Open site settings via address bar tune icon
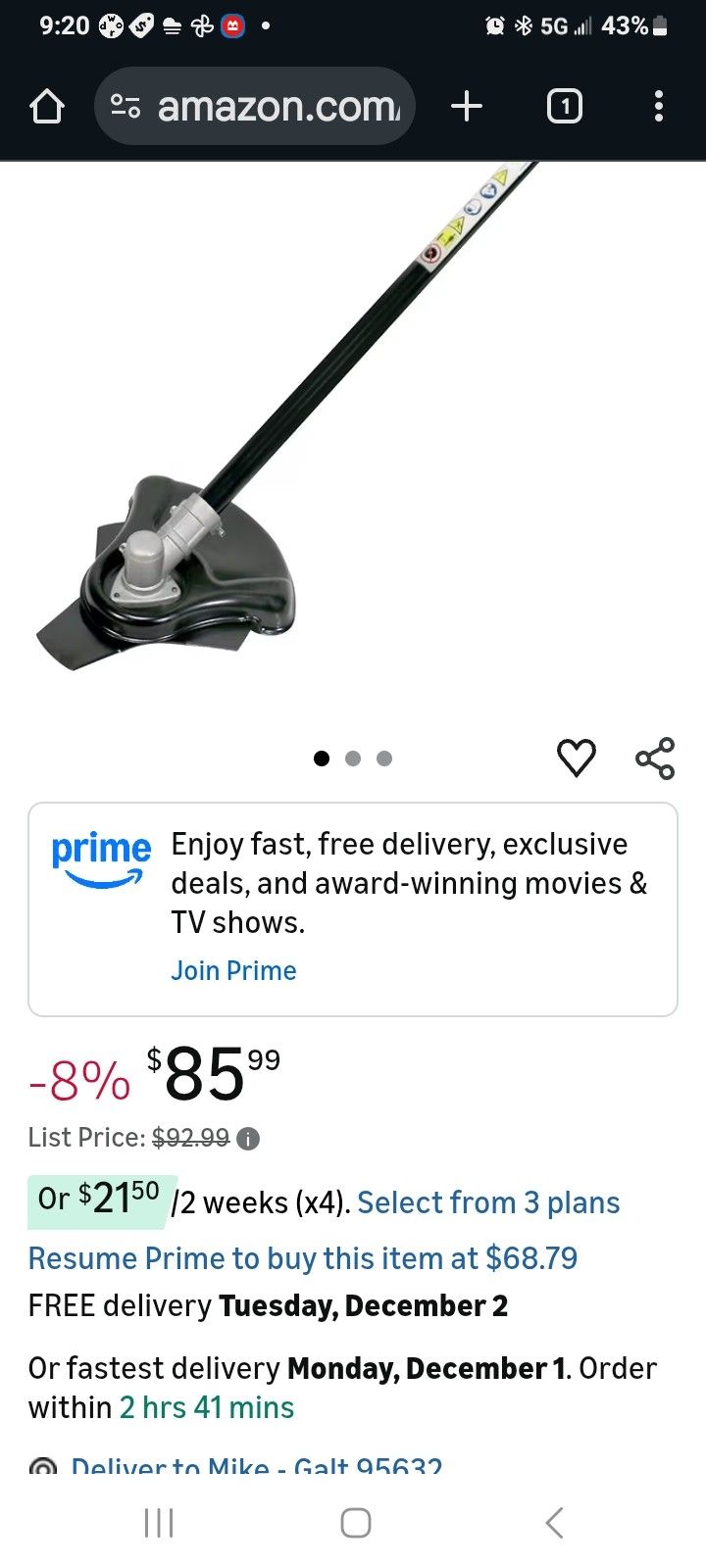 tap(126, 106)
